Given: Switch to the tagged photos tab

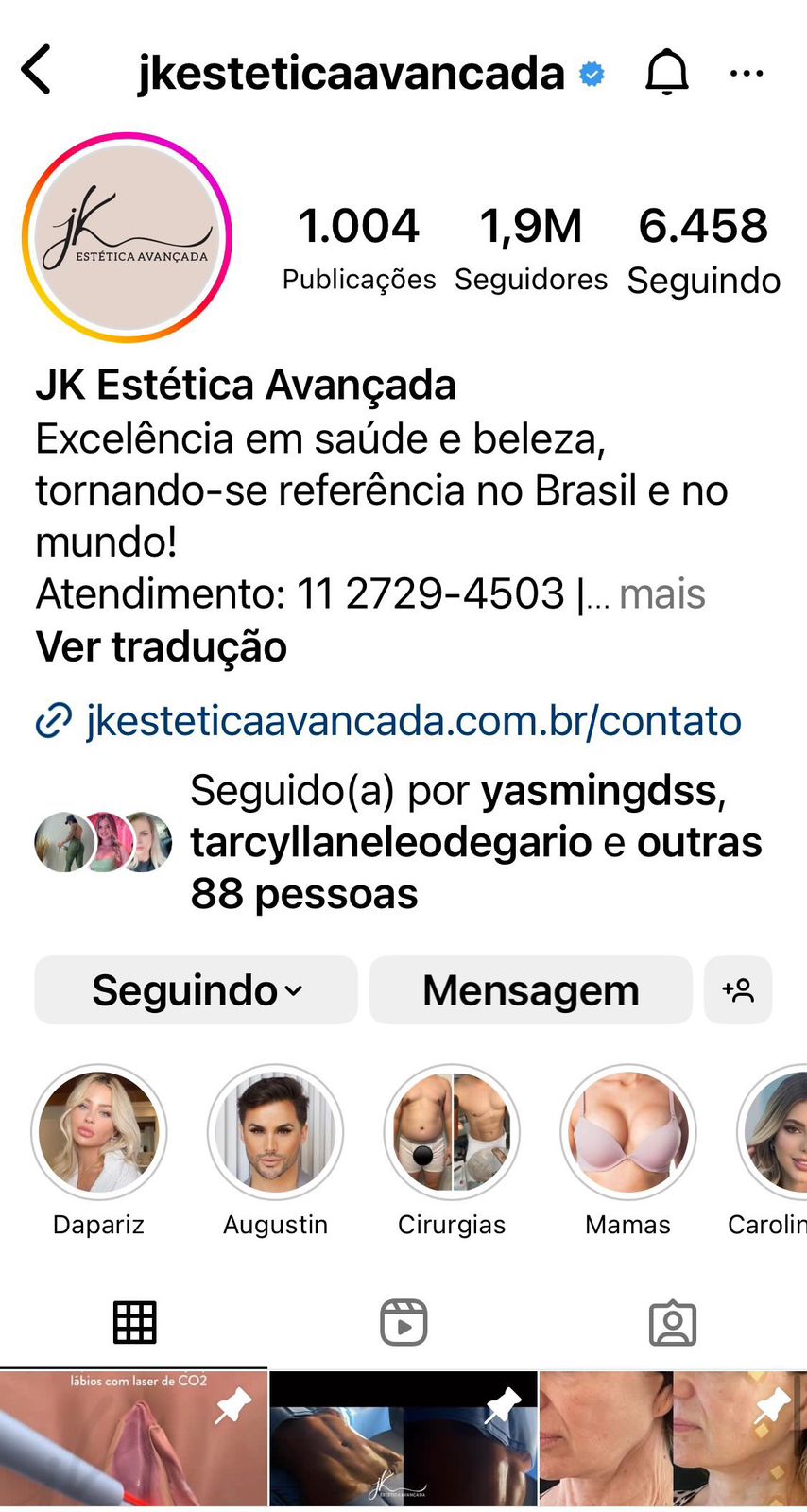Looking at the screenshot, I should coord(672,1322).
